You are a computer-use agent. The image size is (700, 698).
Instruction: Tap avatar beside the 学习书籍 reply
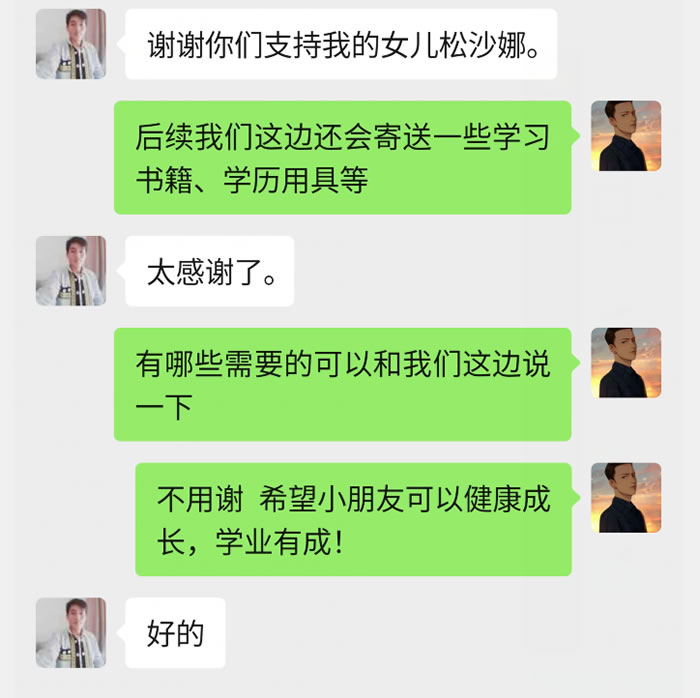[626, 136]
